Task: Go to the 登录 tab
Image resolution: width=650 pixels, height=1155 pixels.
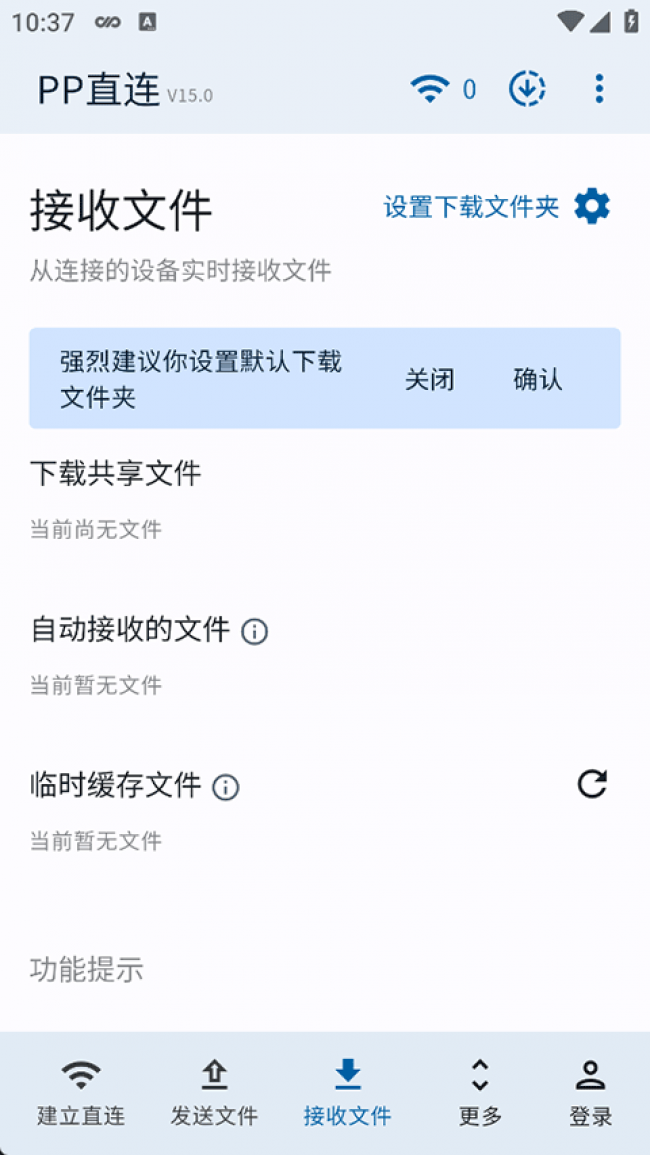Action: (x=590, y=1093)
